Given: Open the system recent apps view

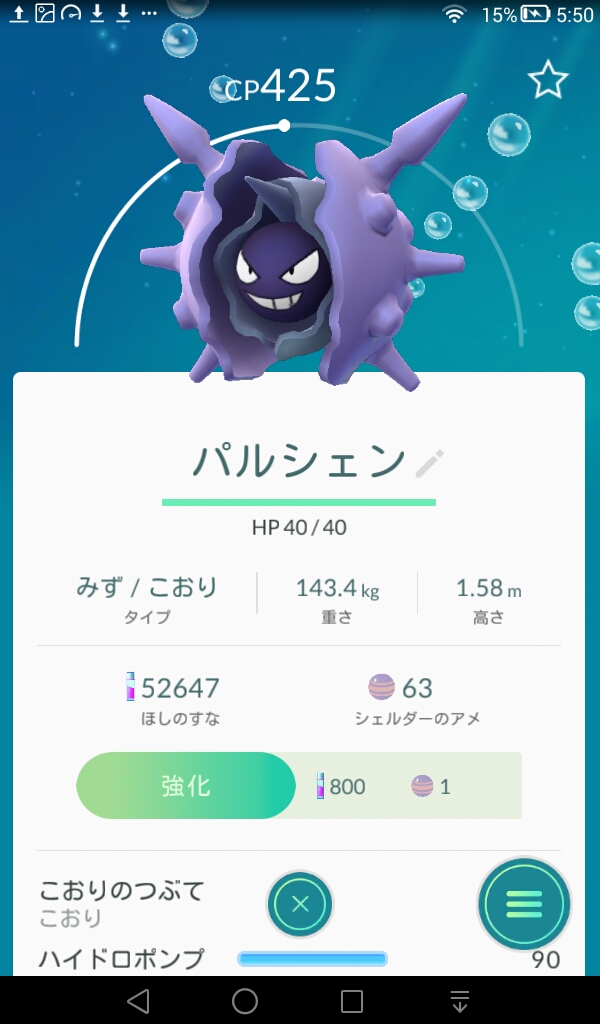Looking at the screenshot, I should tap(352, 1000).
